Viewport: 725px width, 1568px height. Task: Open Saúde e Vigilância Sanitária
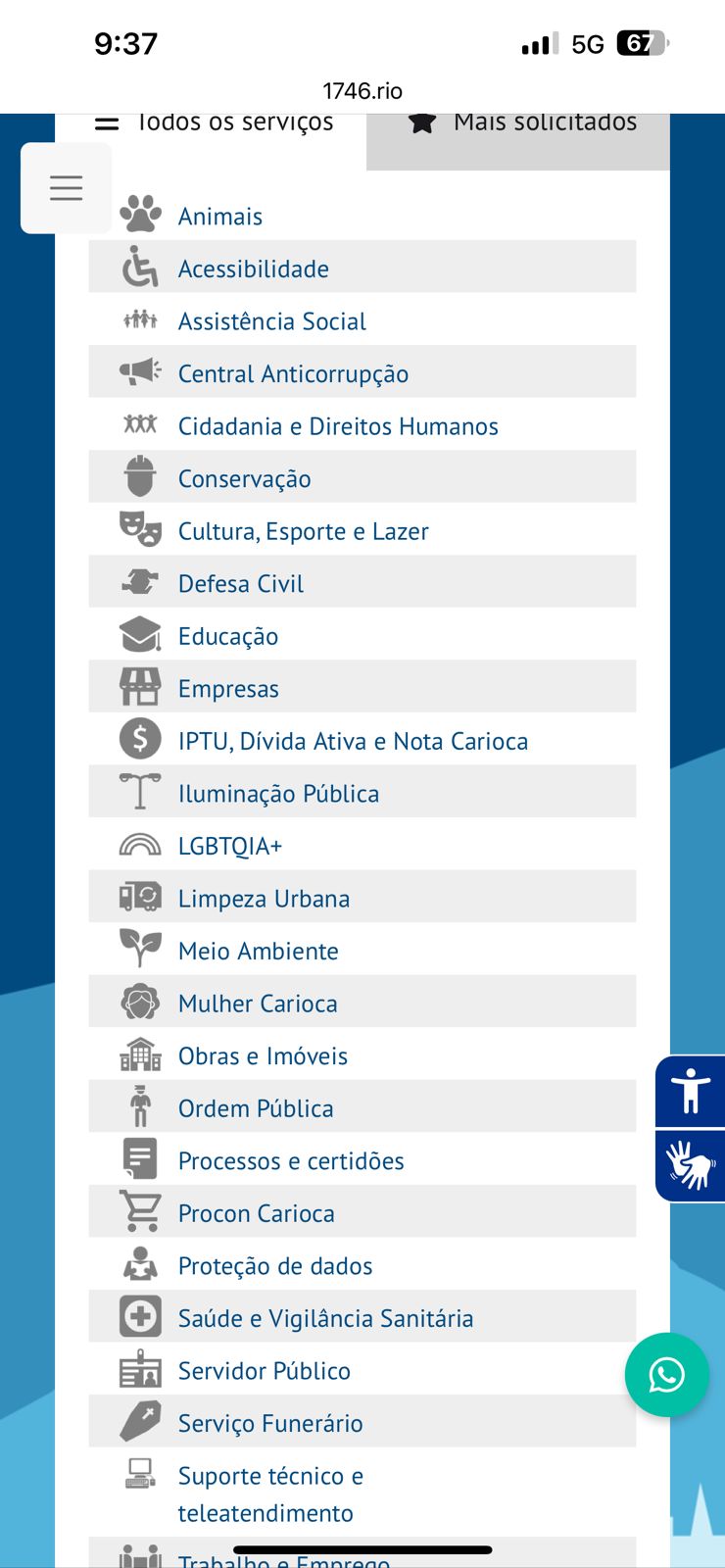[325, 1318]
